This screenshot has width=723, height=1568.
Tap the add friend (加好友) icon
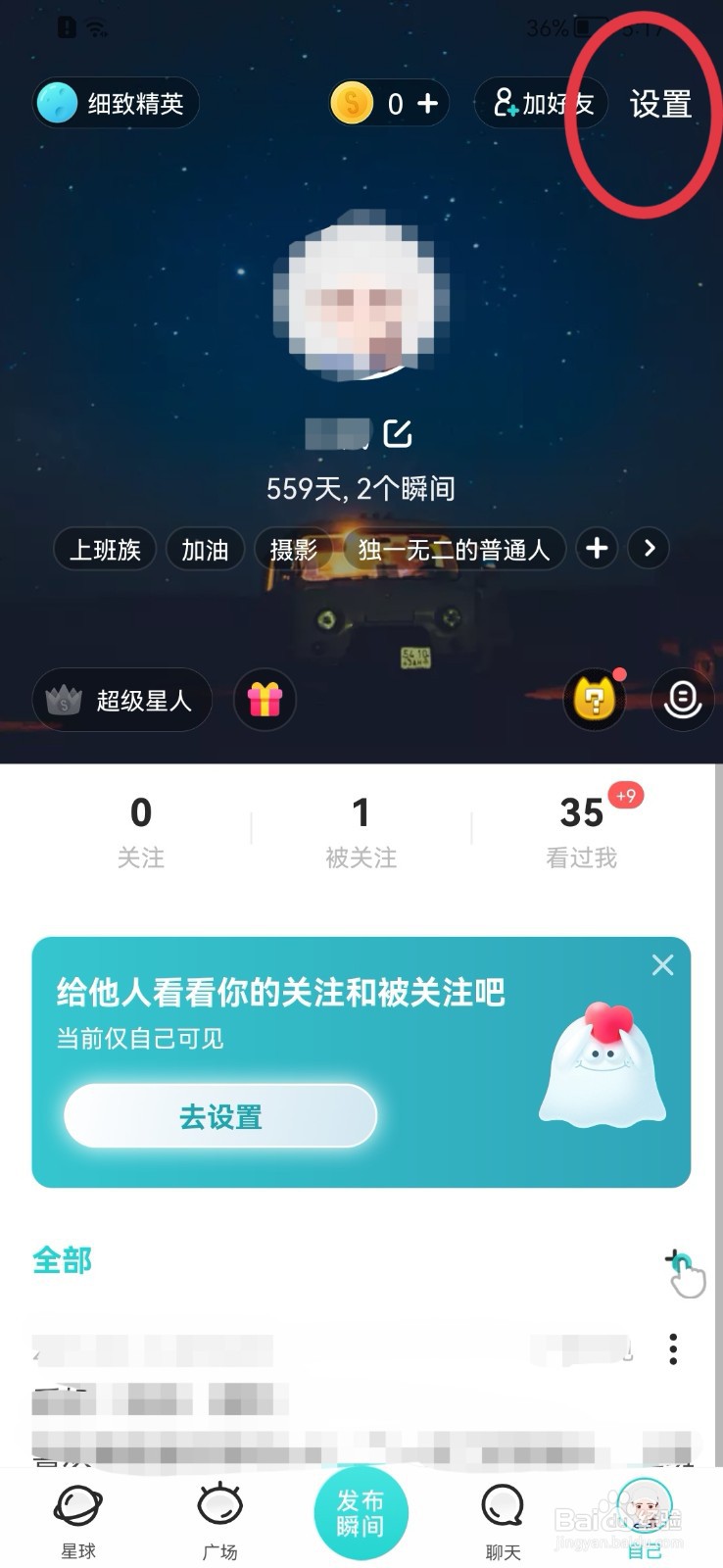pyautogui.click(x=508, y=103)
